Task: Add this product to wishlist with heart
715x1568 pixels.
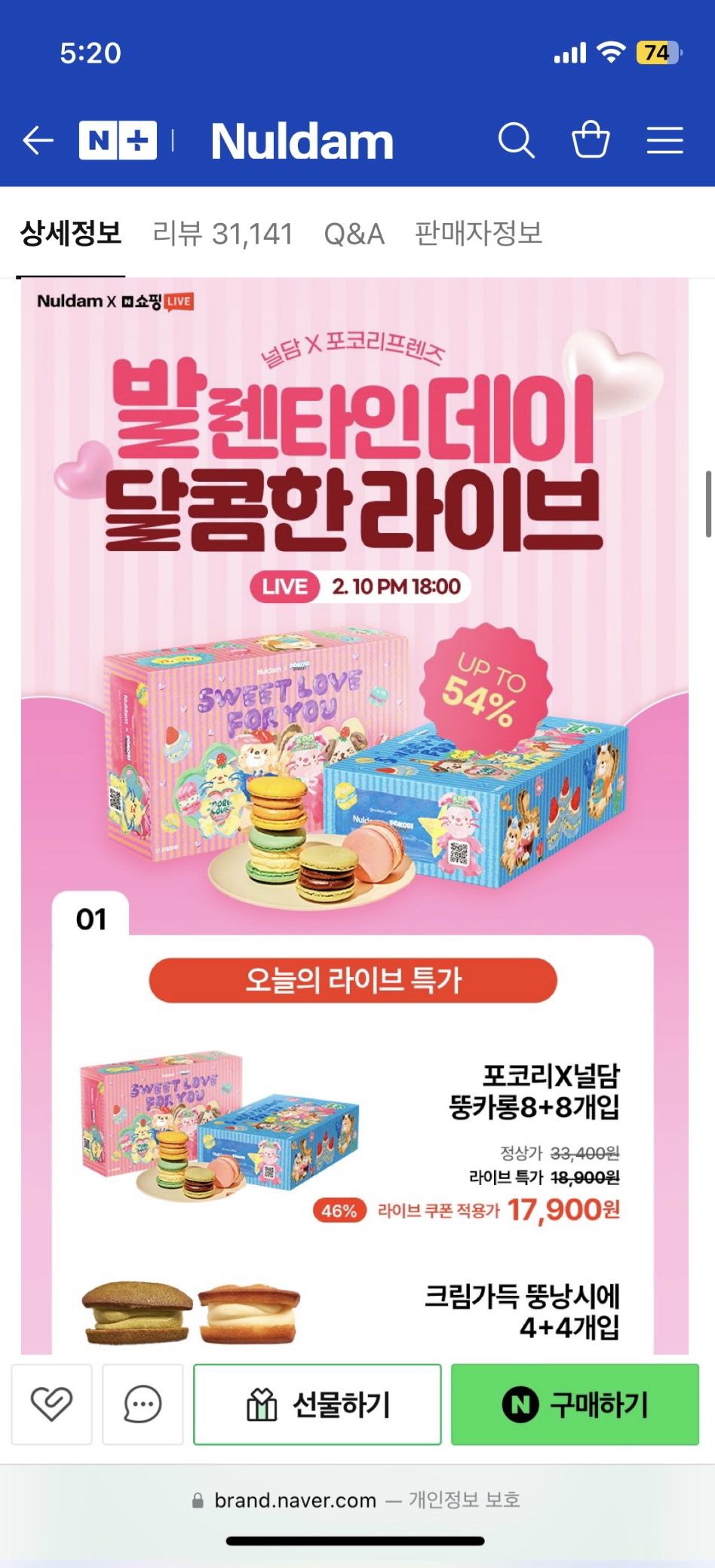Action: point(51,1404)
